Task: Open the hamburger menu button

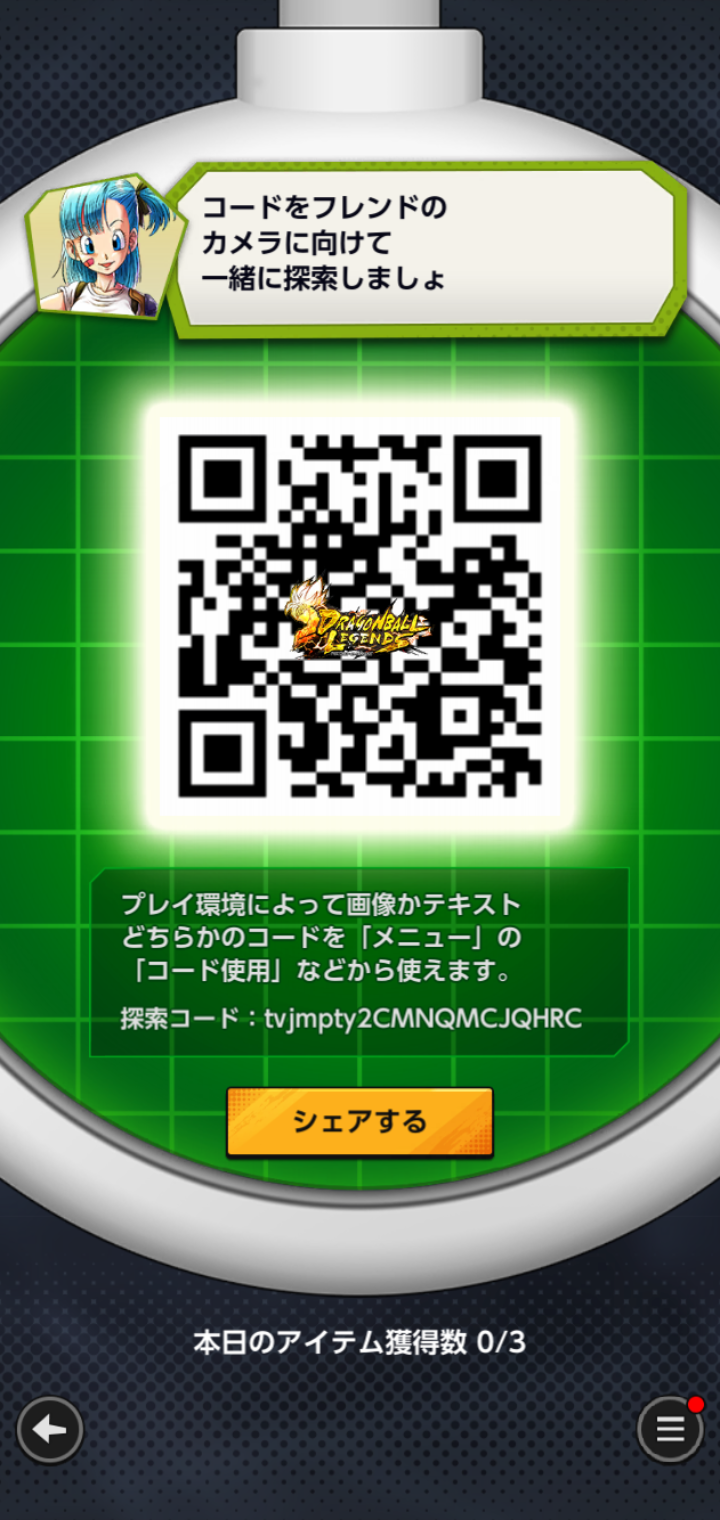Action: click(x=670, y=1429)
